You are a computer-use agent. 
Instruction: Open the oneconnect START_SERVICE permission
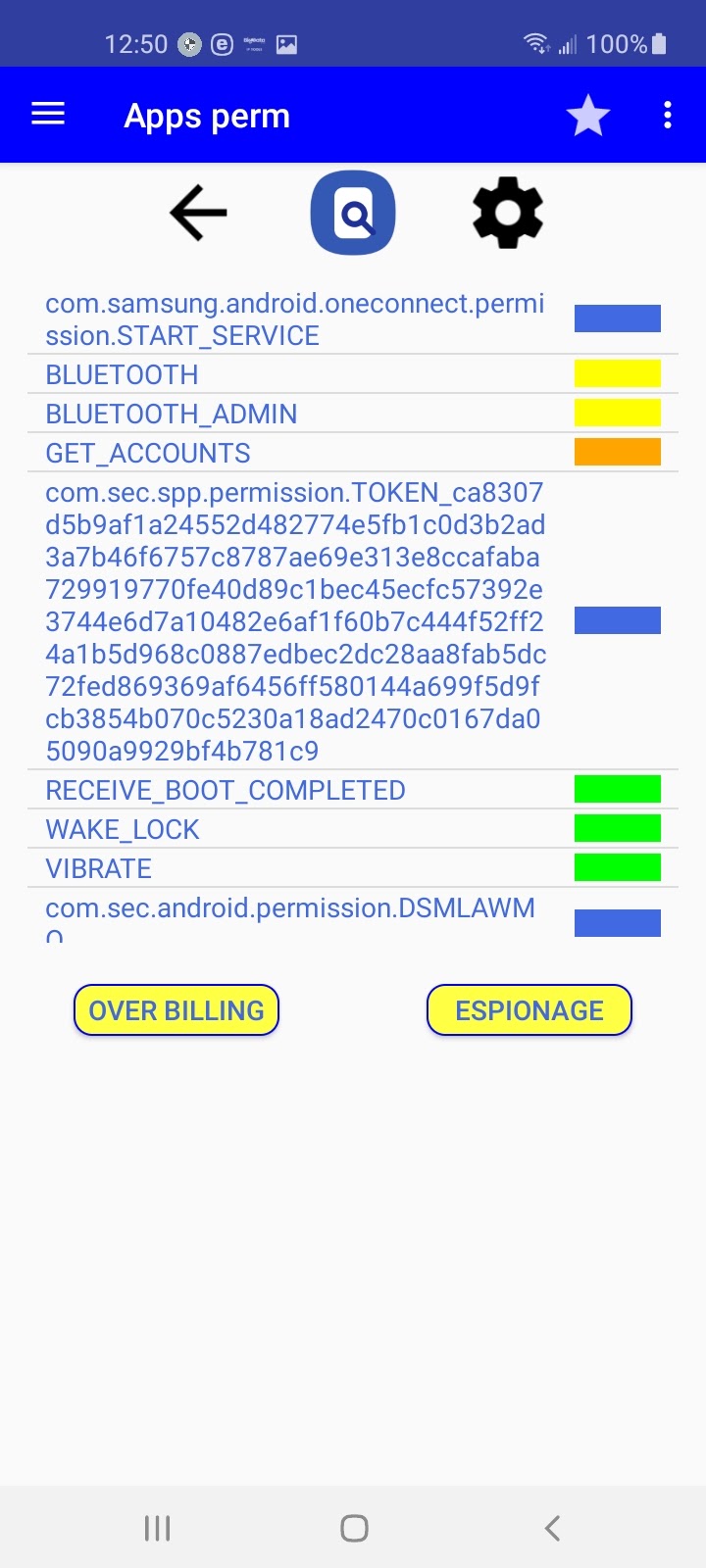pos(294,319)
